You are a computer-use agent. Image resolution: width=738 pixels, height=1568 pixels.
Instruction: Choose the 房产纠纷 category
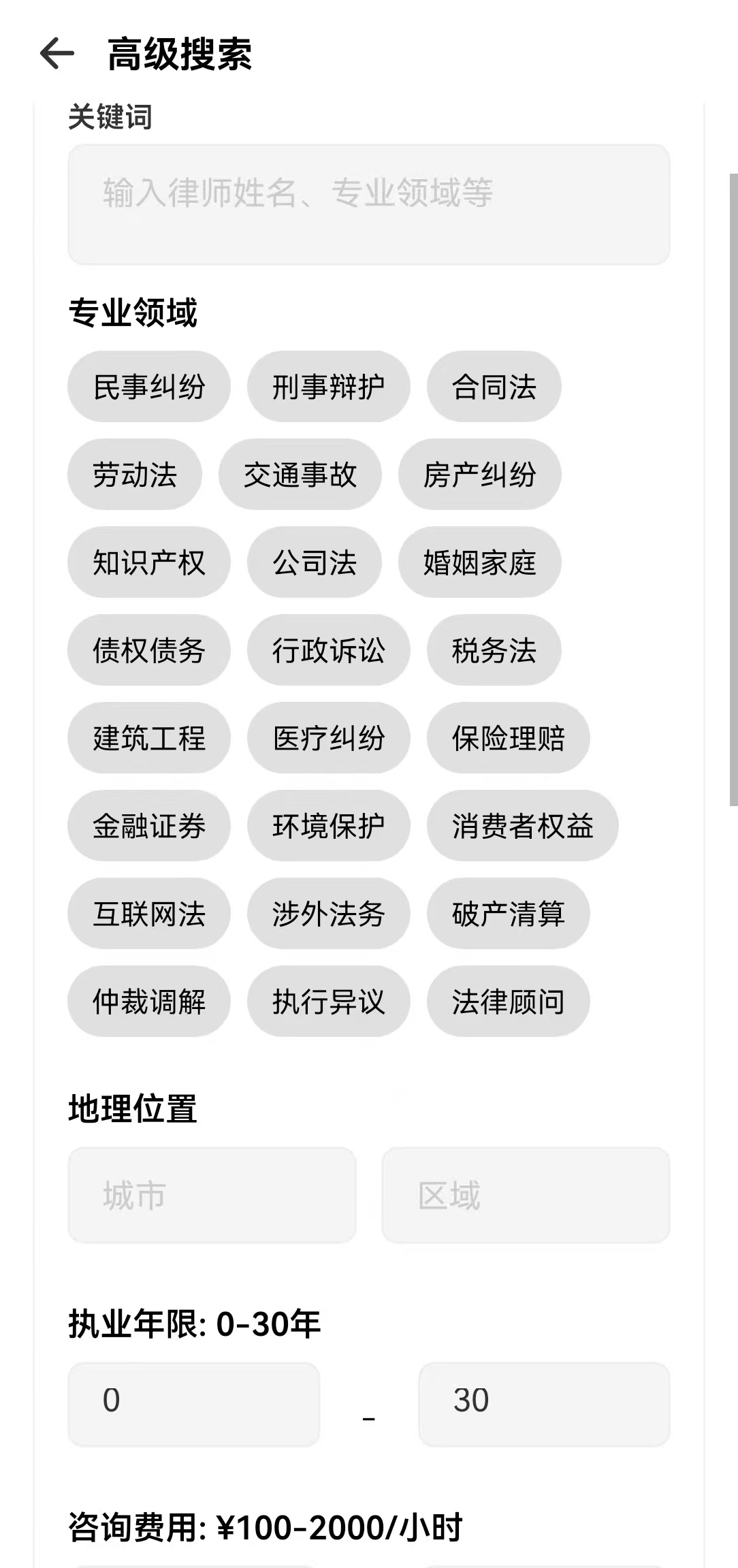(x=479, y=475)
